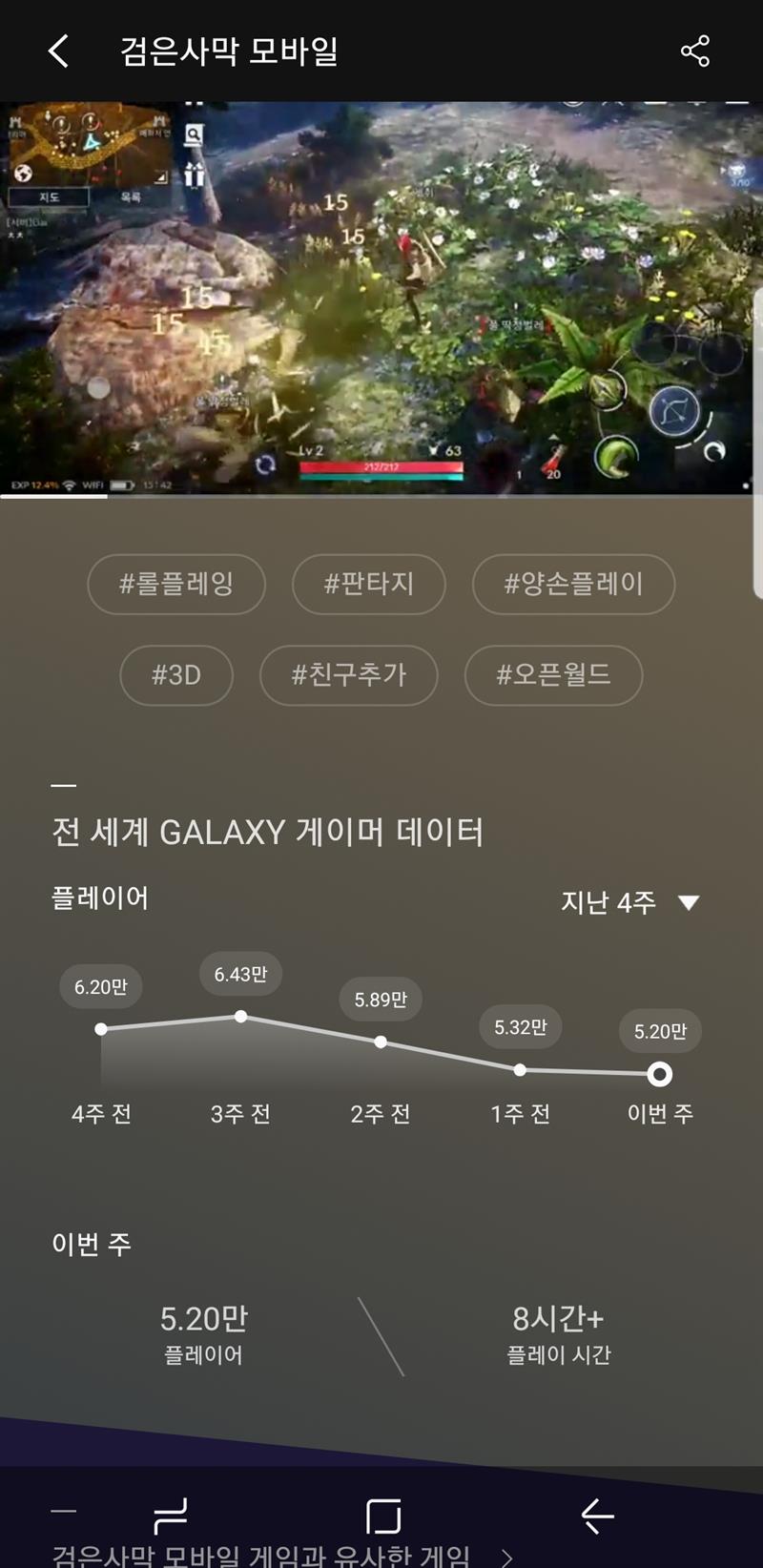Select the #양손플레이 tag chip

[x=573, y=584]
